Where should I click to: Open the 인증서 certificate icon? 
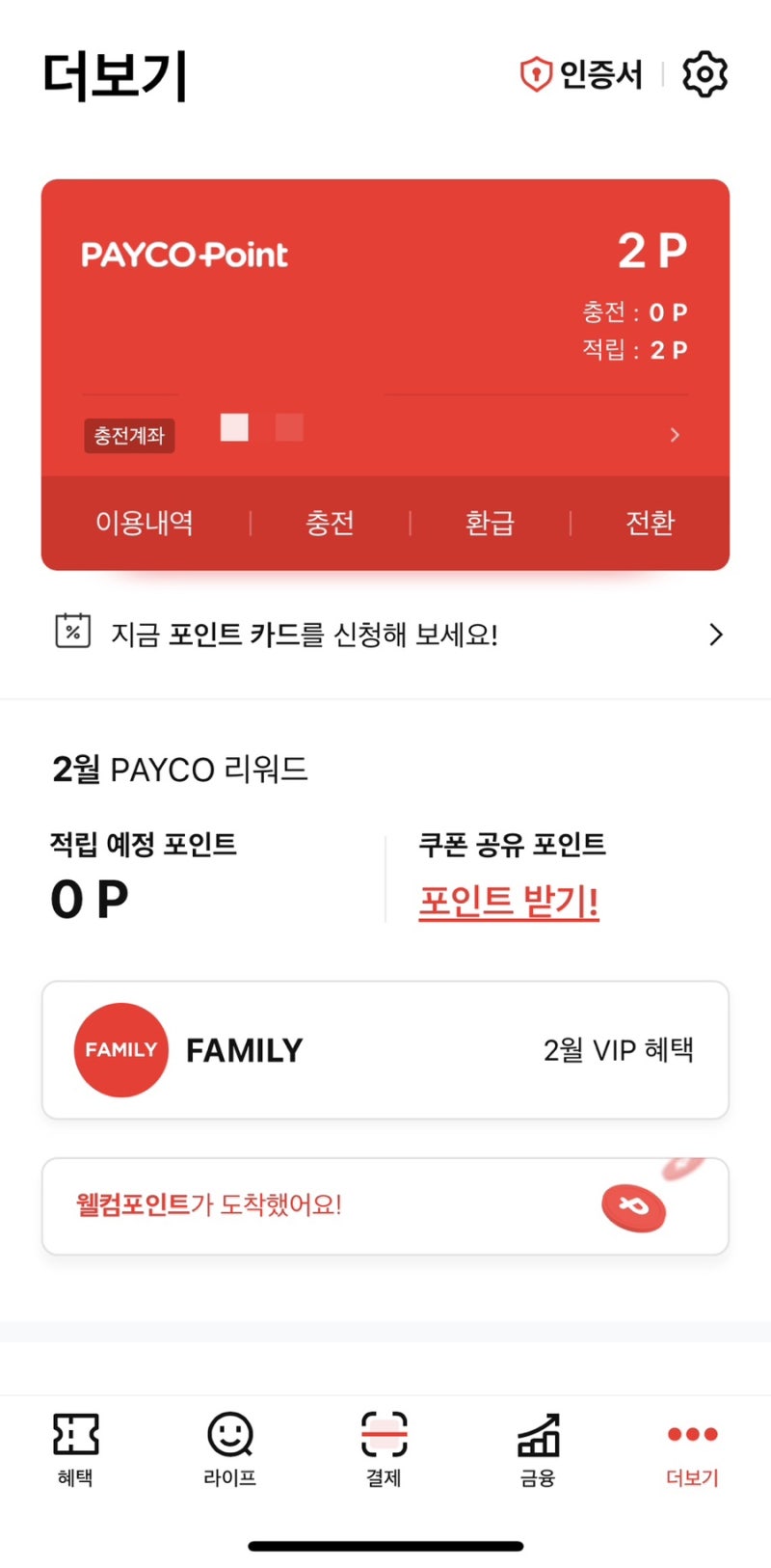tap(535, 73)
